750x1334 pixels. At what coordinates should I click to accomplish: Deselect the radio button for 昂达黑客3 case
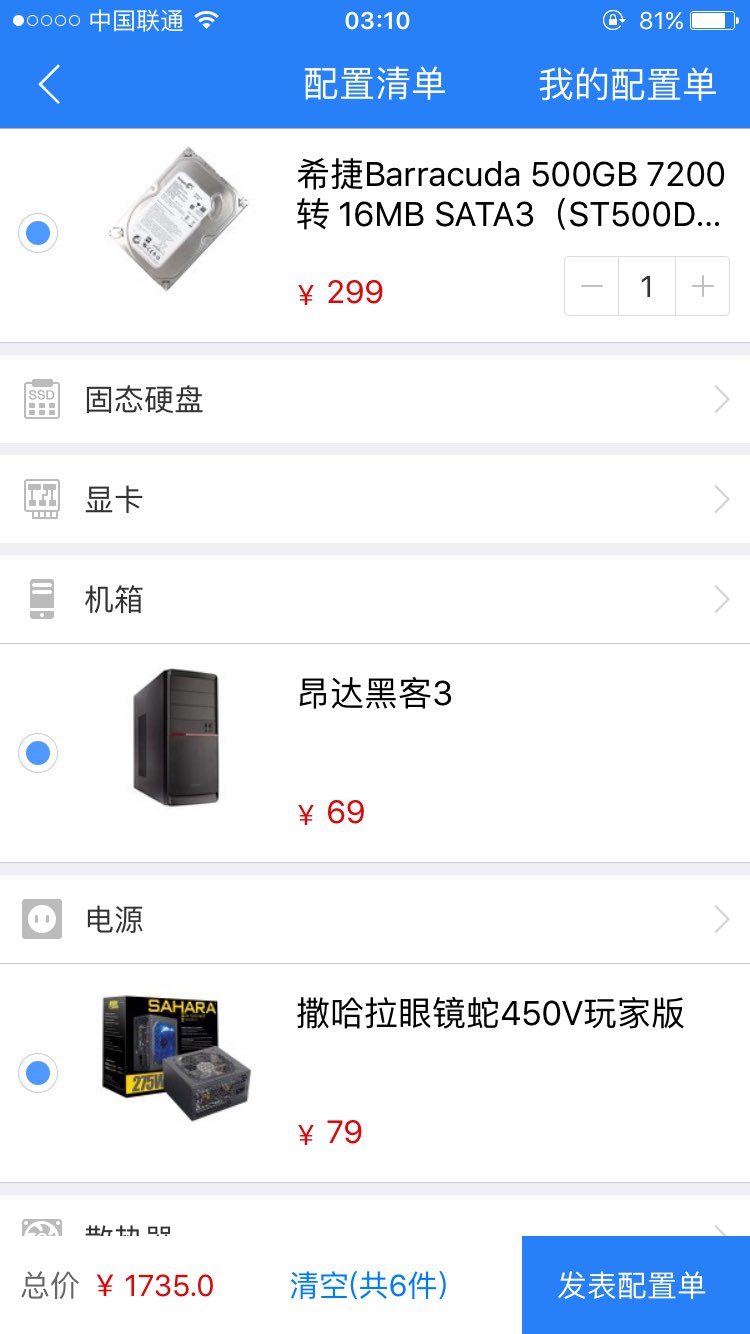[38, 752]
